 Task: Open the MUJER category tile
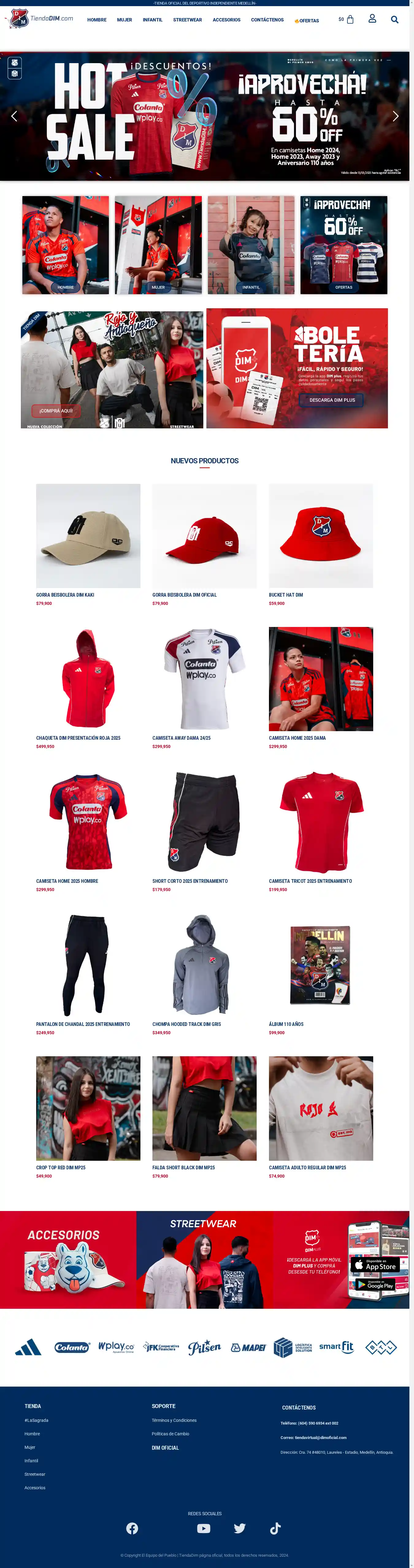click(158, 245)
